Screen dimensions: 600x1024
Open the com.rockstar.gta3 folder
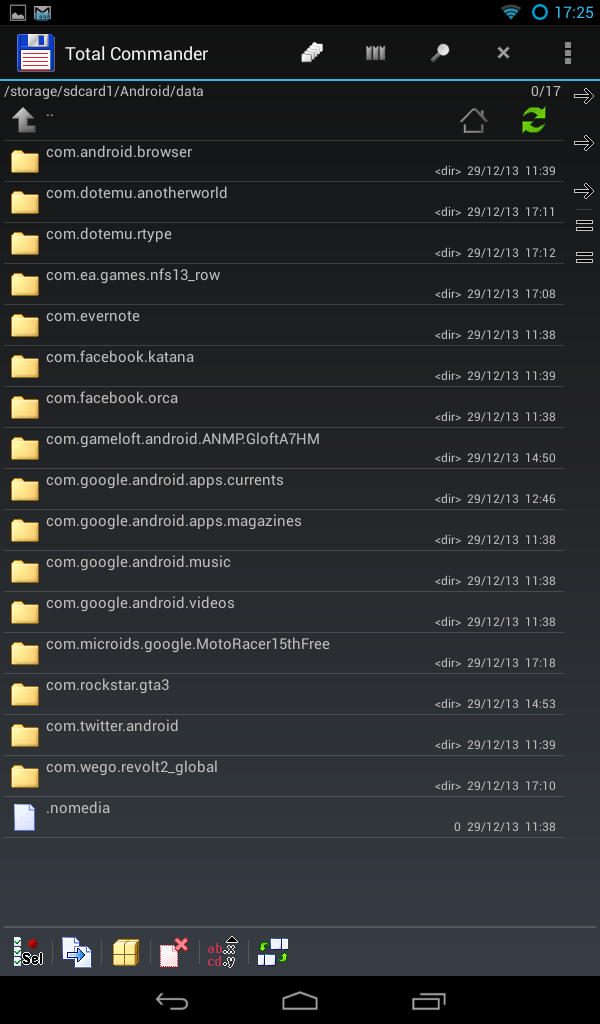pos(284,694)
